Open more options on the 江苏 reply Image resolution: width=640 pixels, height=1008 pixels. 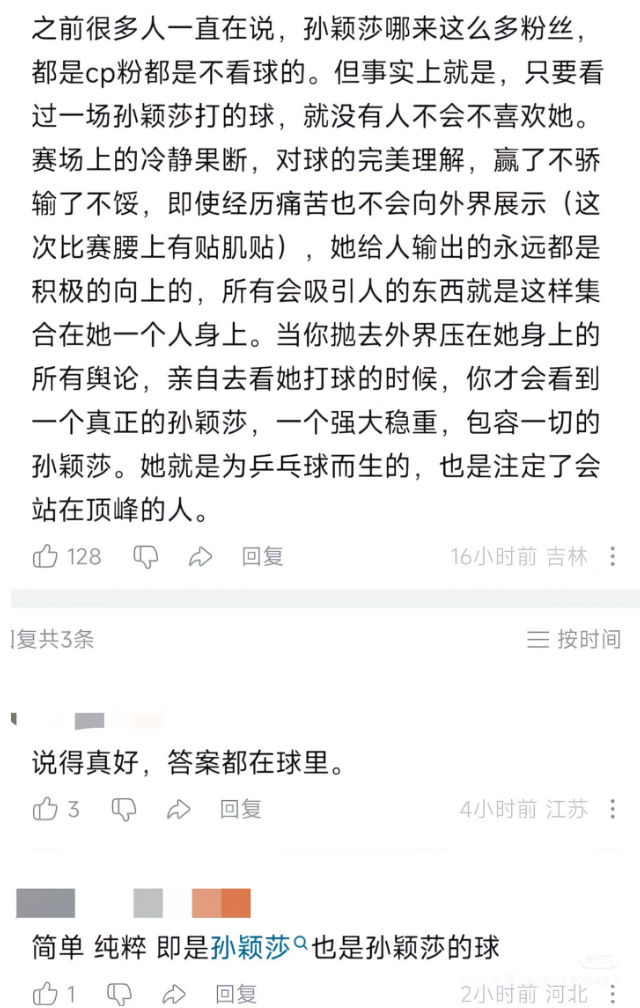point(613,809)
